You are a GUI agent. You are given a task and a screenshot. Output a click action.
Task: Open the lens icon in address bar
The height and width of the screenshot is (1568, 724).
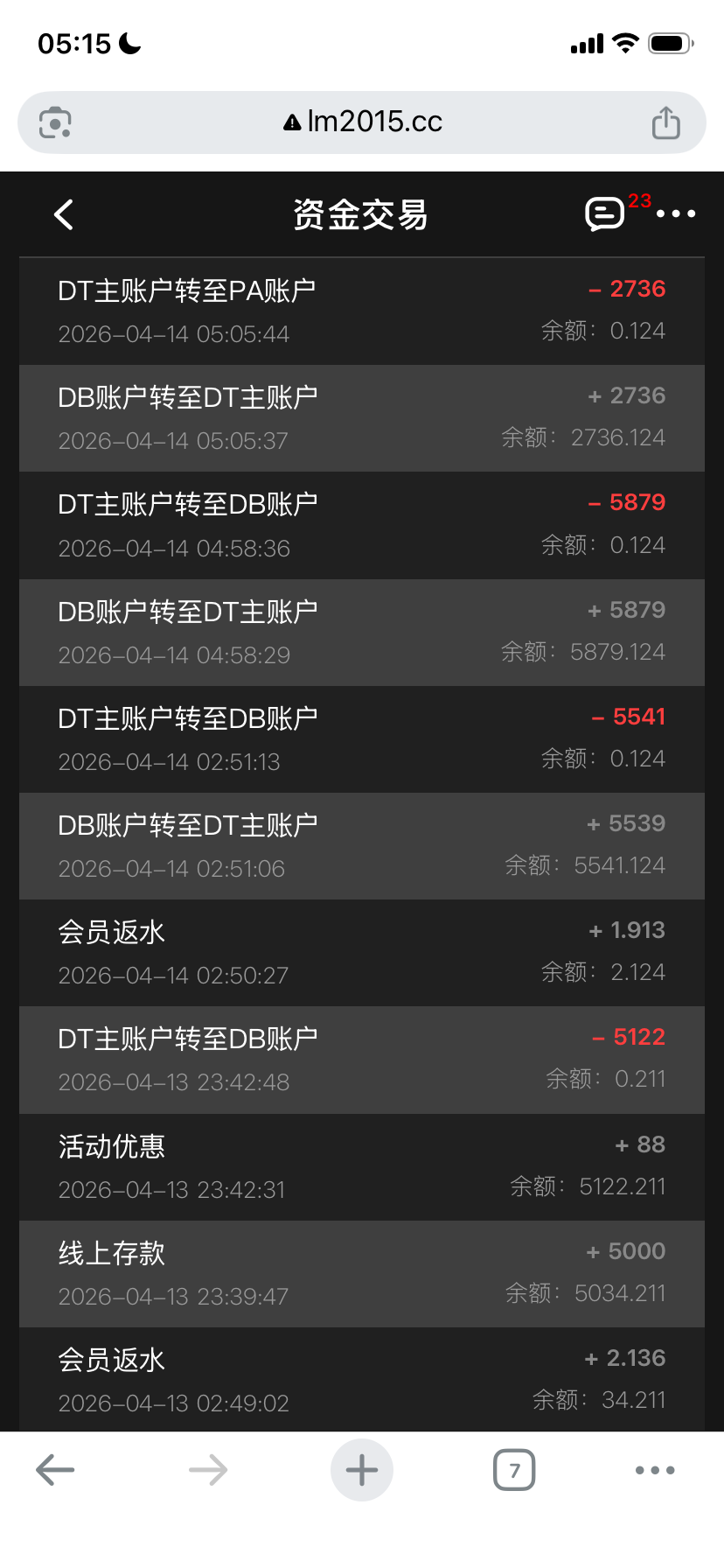(56, 122)
